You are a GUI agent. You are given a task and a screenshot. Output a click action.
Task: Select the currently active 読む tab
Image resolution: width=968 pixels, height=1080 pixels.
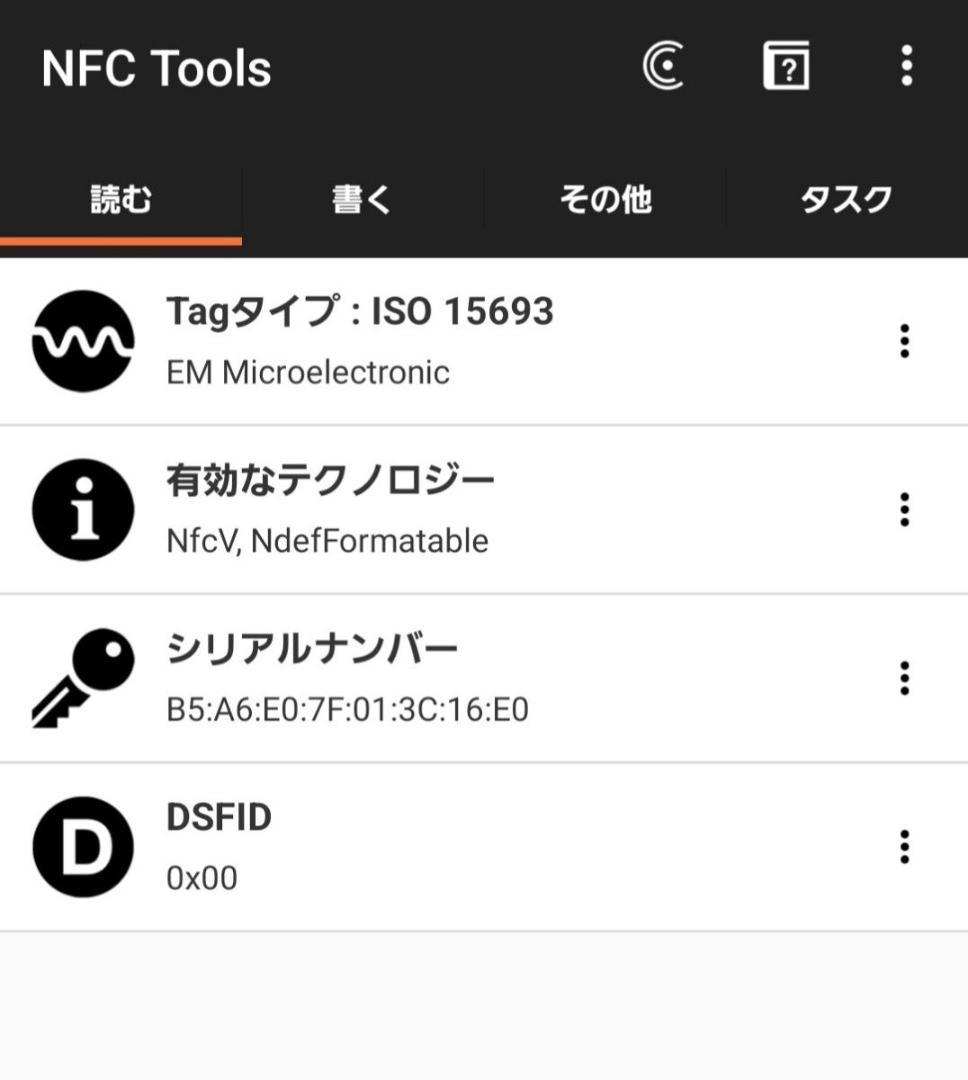pyautogui.click(x=121, y=199)
